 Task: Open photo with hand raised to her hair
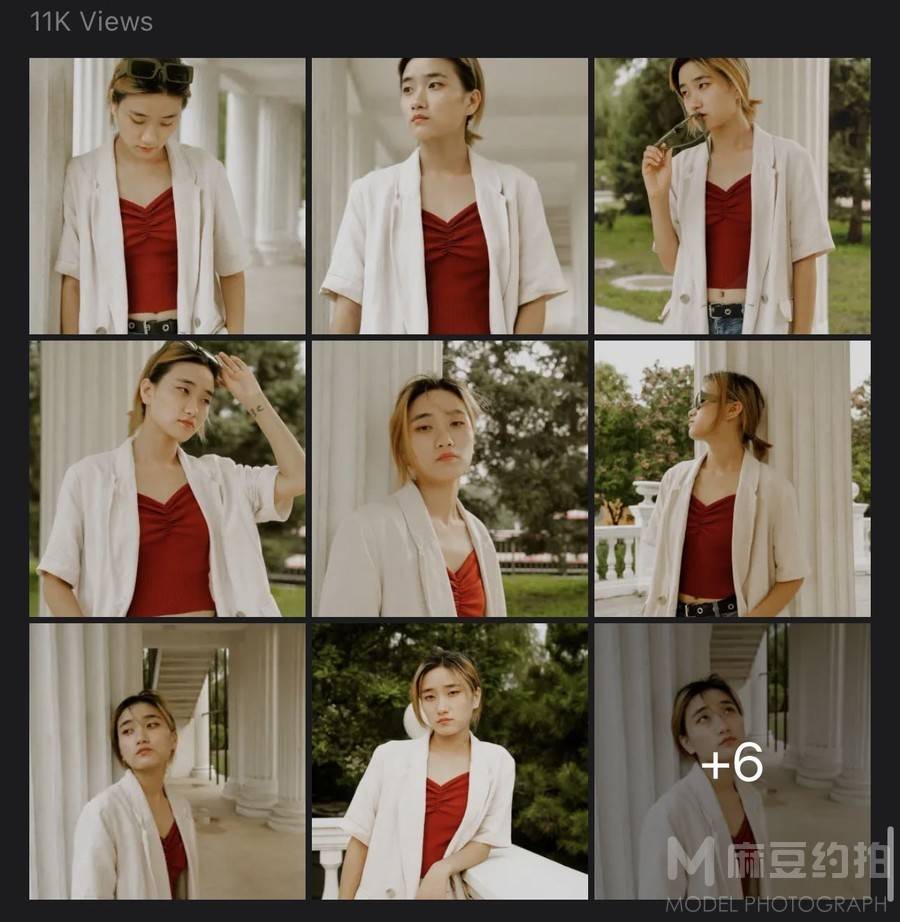pos(167,478)
